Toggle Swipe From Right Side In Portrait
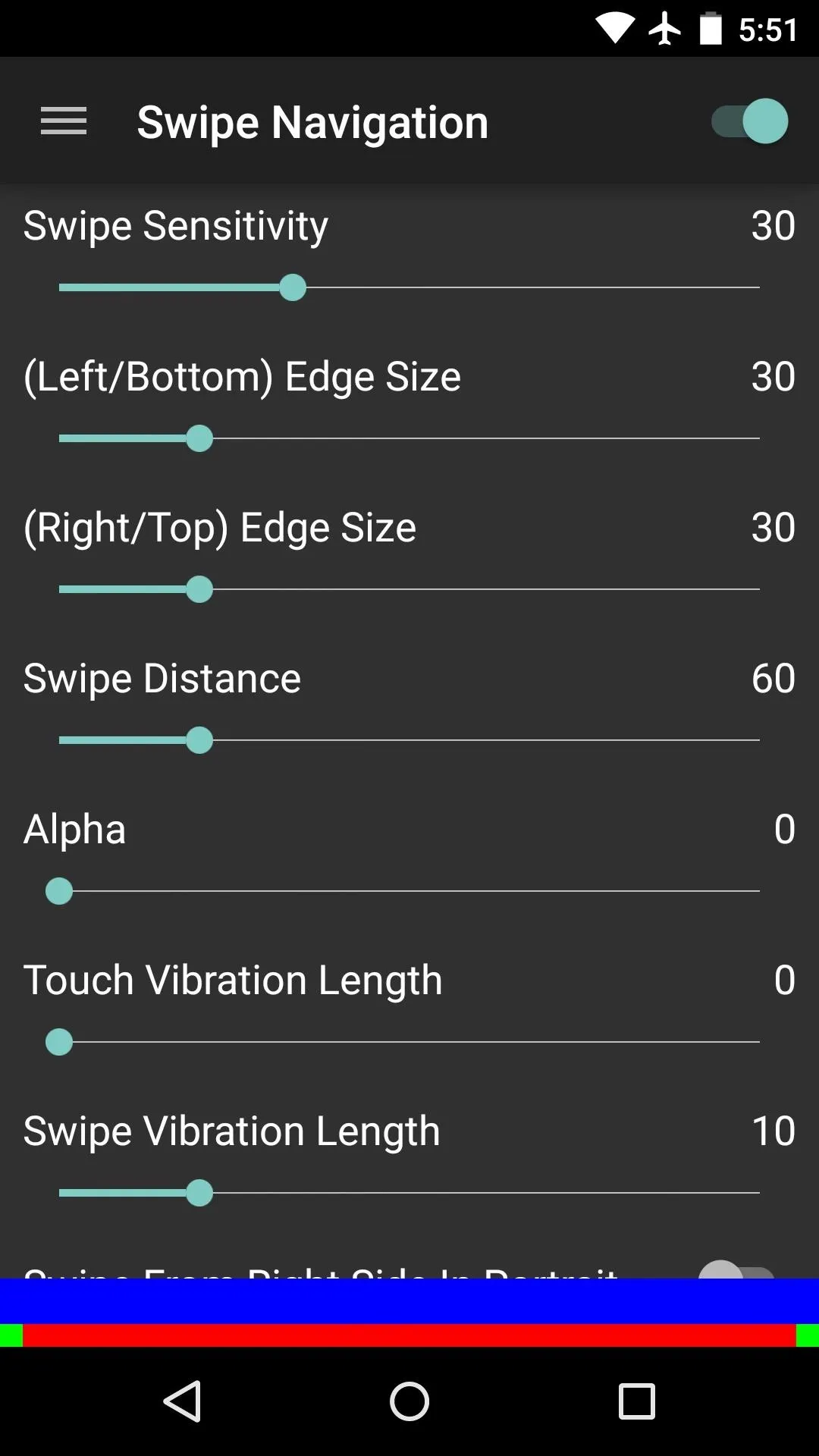 coord(736,1269)
